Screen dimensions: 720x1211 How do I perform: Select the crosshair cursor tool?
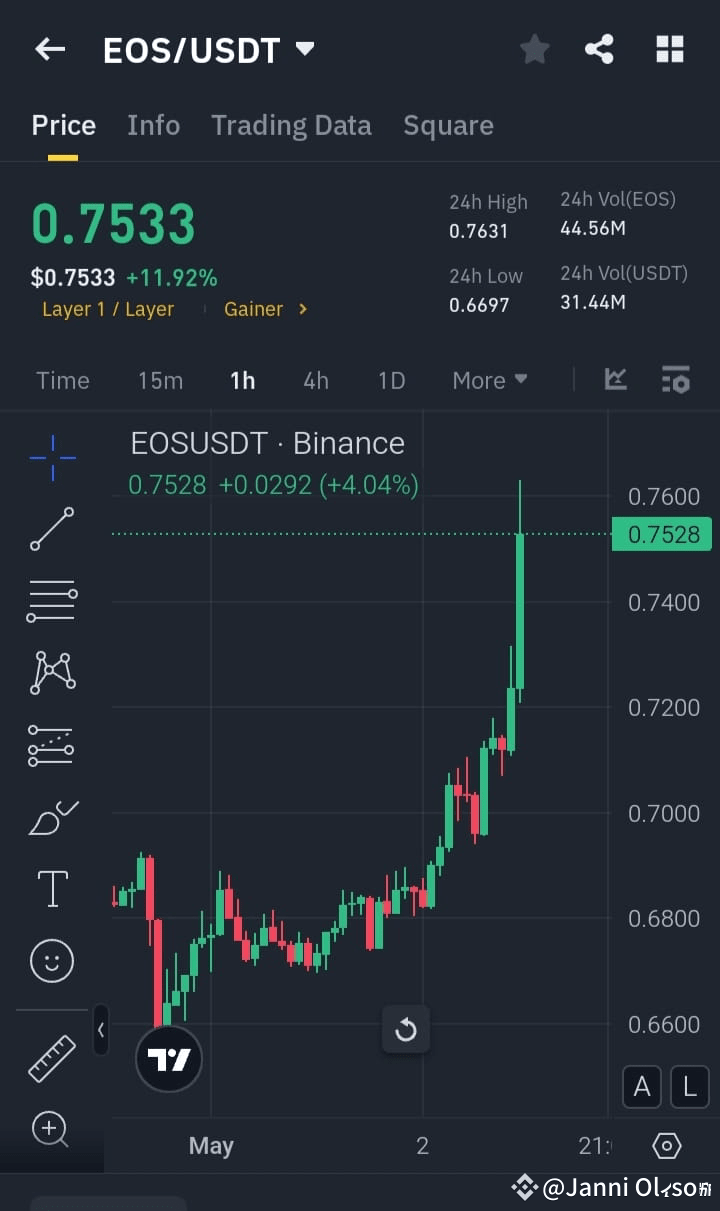click(52, 458)
